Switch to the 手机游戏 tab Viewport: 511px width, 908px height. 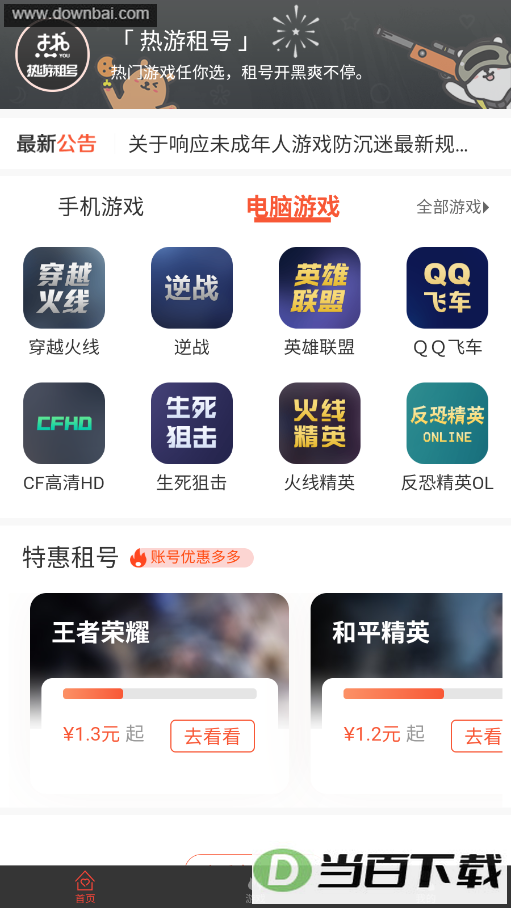point(101,207)
